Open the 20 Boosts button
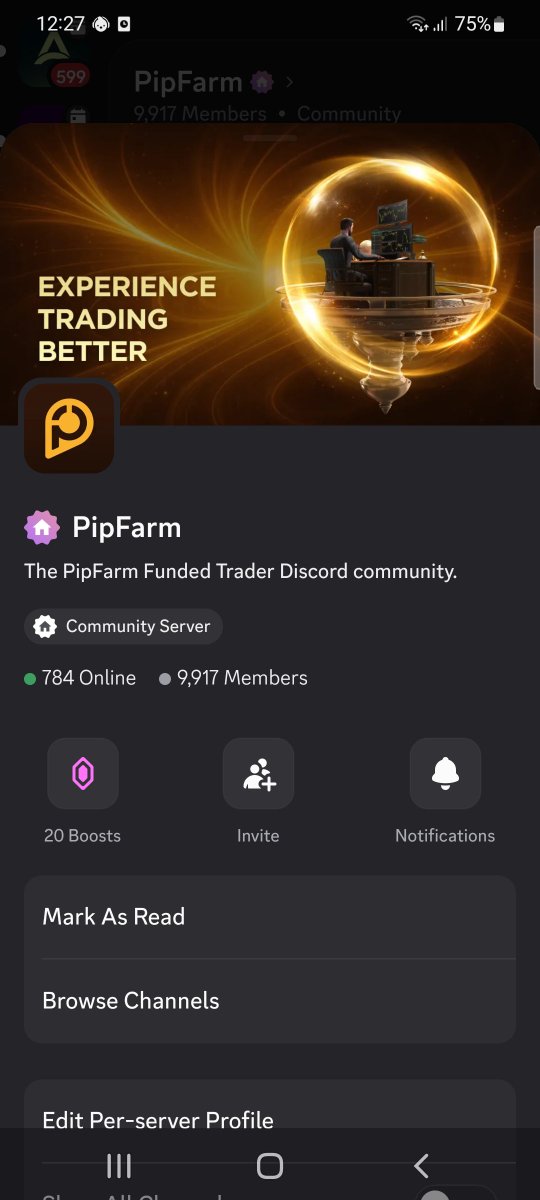 [83, 774]
